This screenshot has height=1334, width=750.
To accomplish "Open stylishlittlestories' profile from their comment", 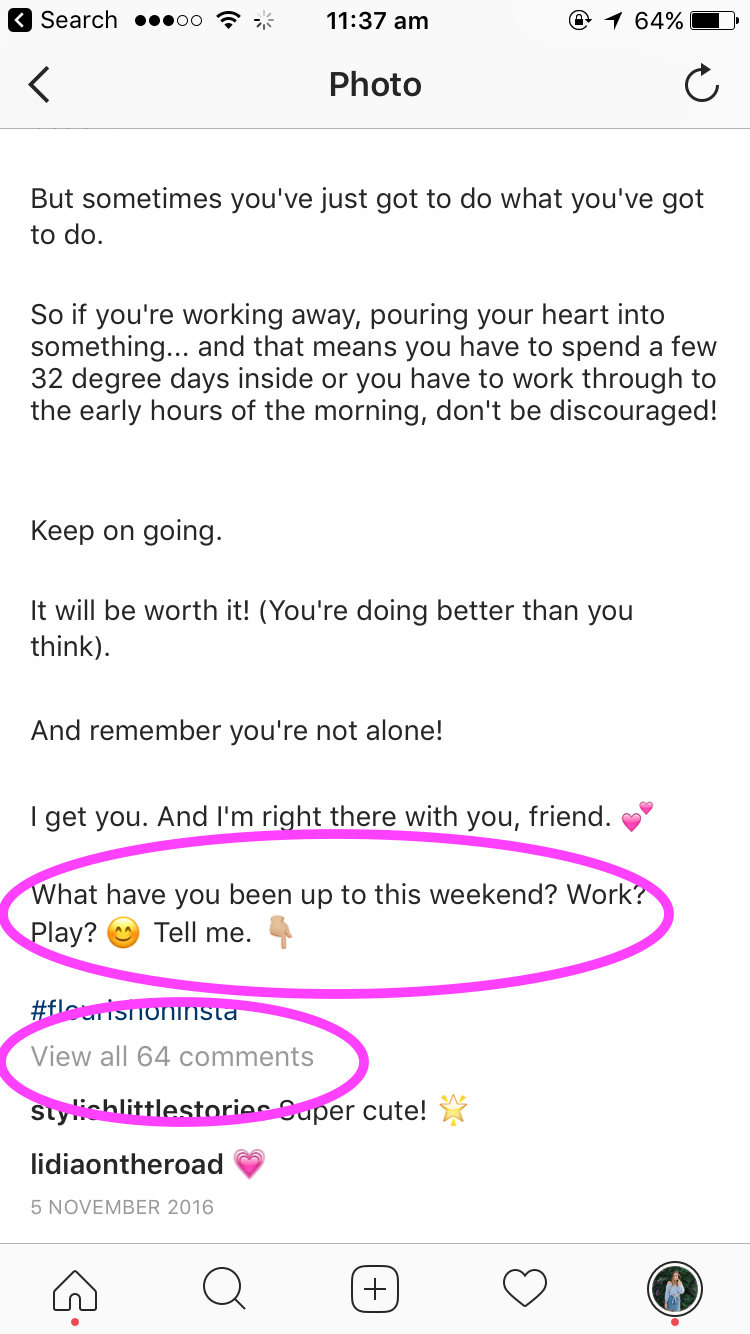I will click(150, 1110).
